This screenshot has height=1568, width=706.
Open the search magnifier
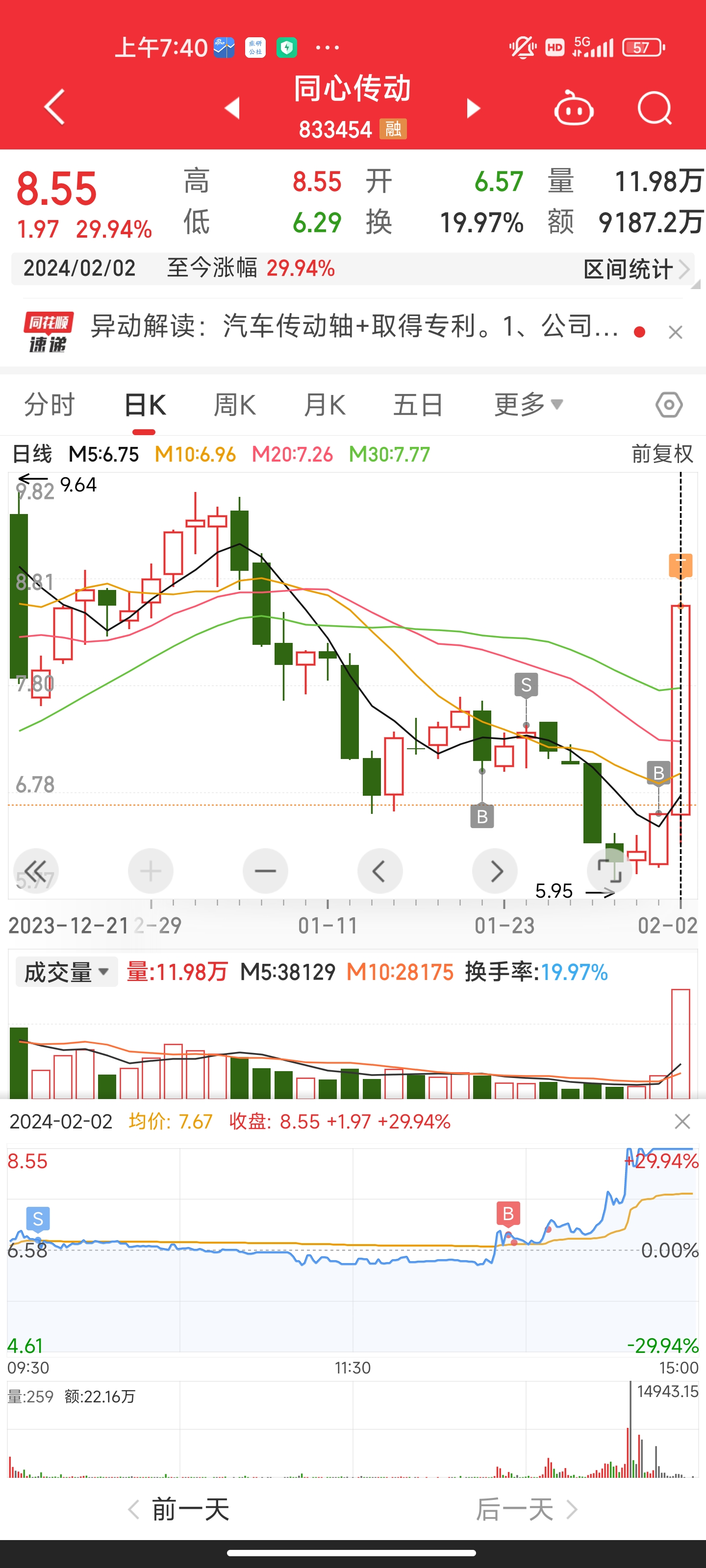(655, 108)
